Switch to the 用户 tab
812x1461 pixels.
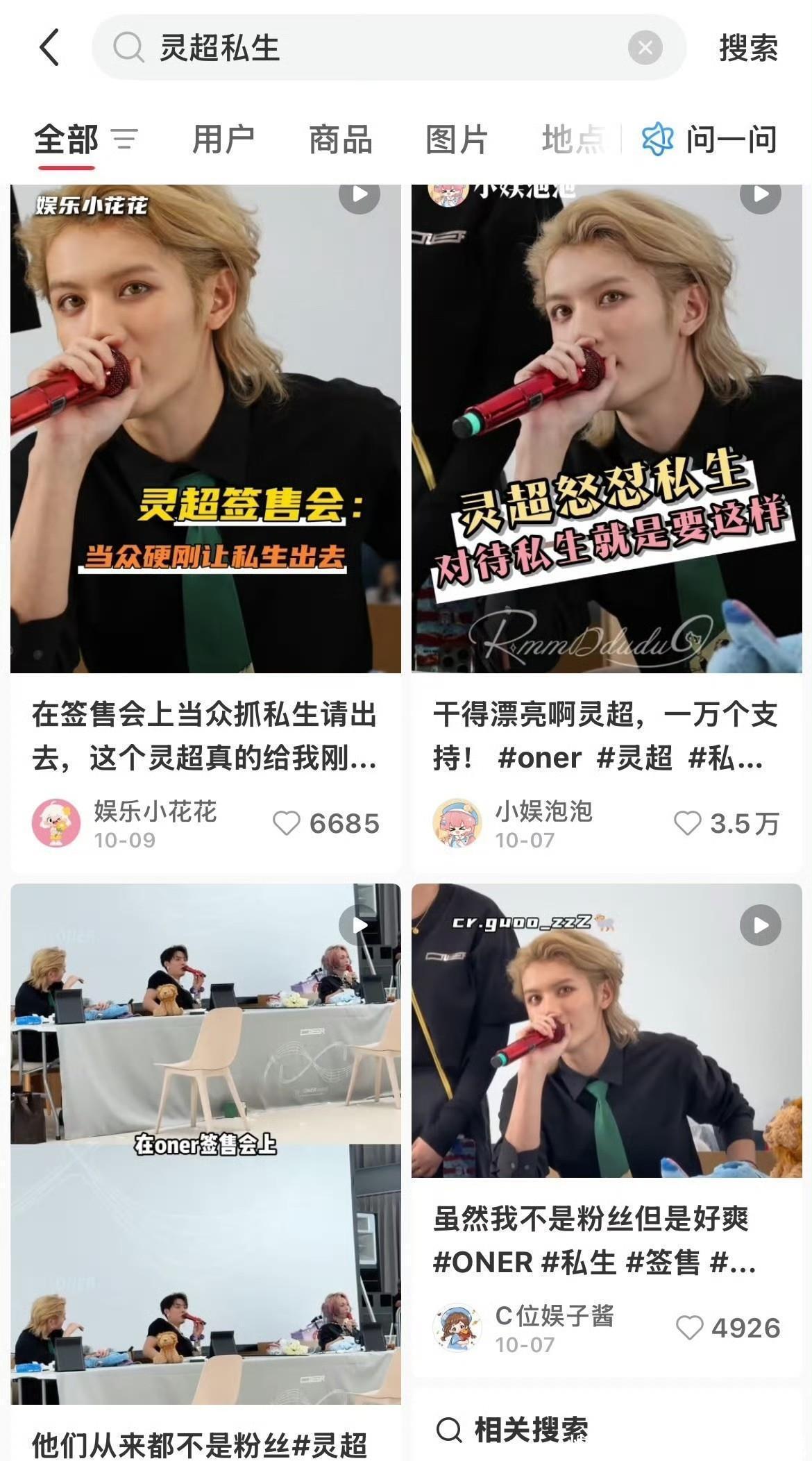pos(223,140)
